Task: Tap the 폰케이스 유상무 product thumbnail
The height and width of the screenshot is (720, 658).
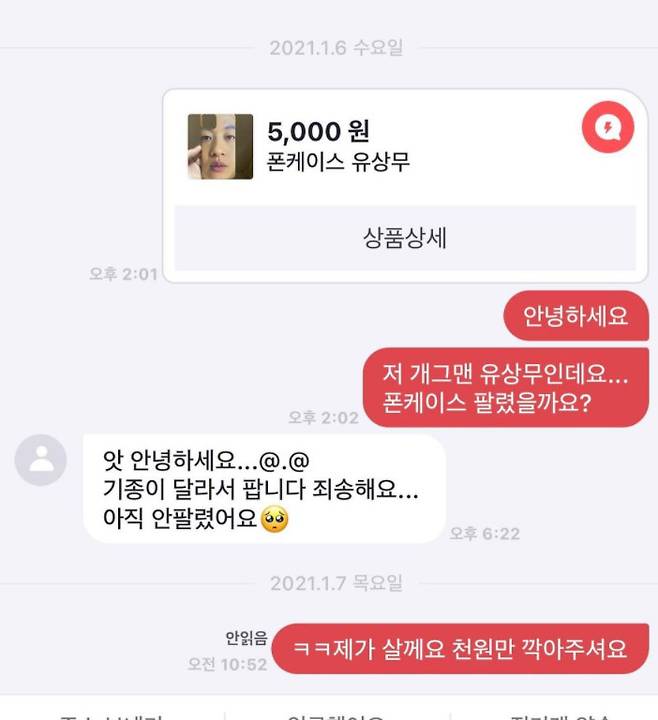Action: click(x=220, y=147)
